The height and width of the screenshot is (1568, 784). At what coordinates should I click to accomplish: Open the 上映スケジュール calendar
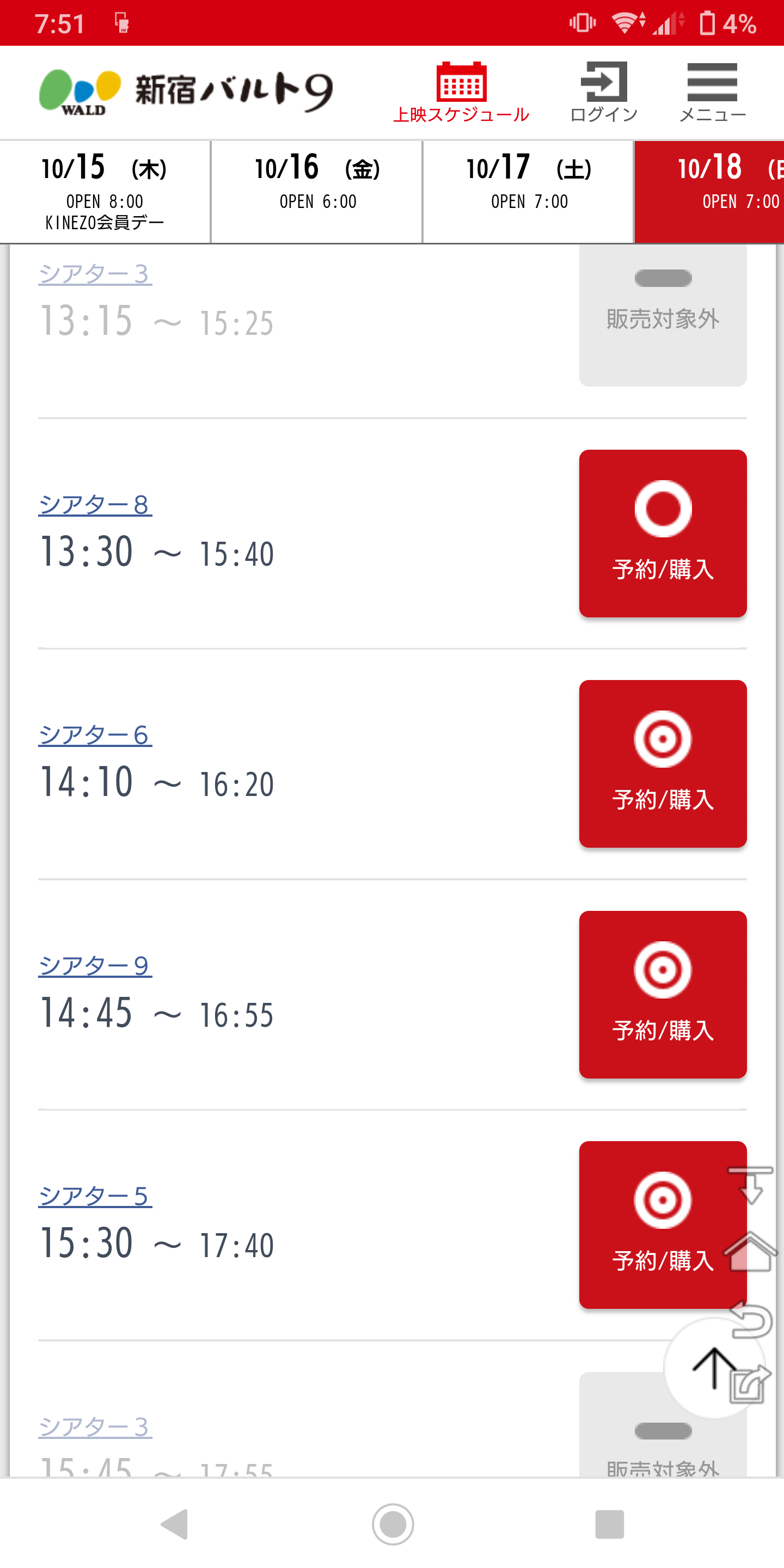[461, 93]
